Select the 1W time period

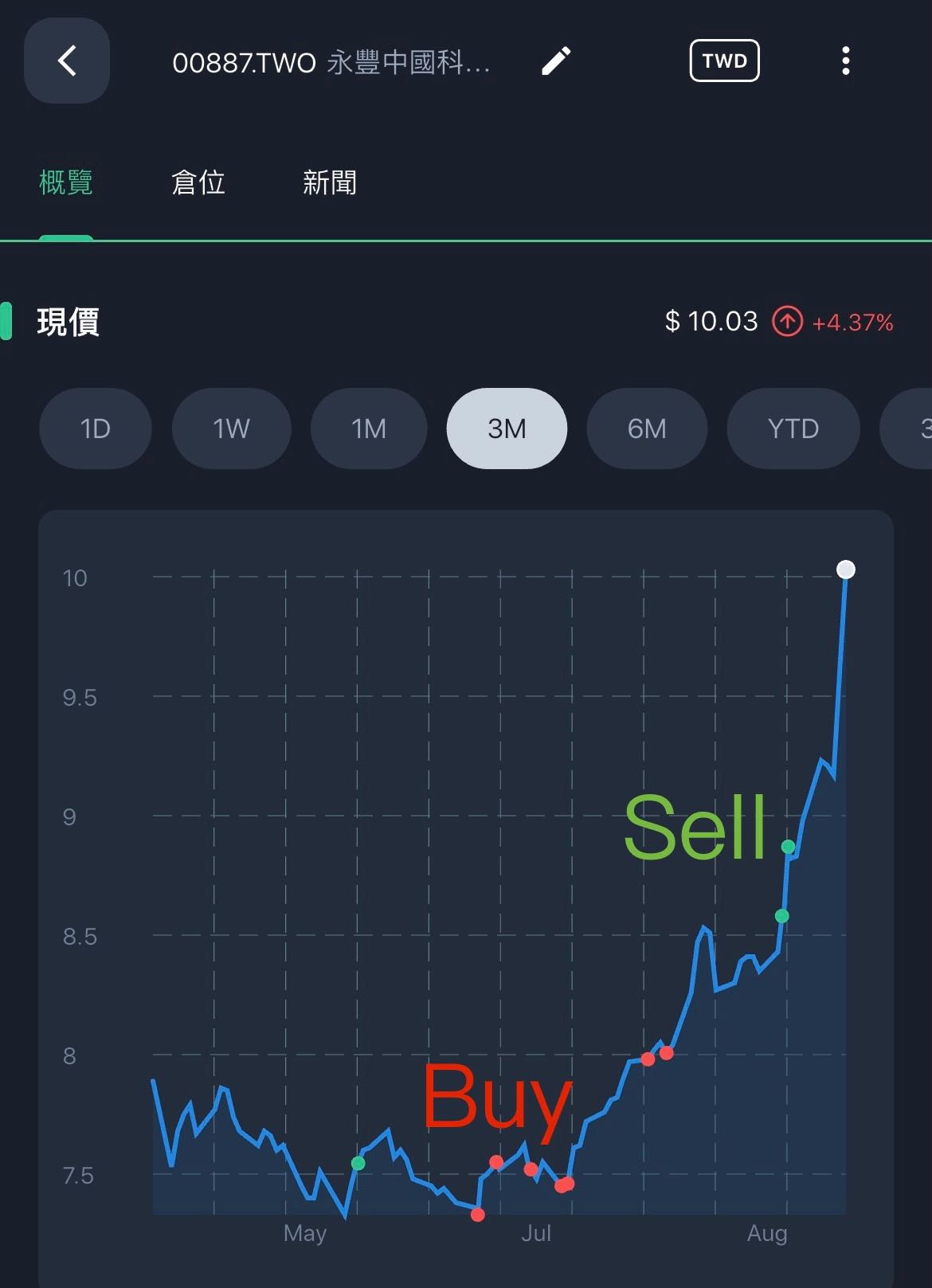(x=232, y=429)
